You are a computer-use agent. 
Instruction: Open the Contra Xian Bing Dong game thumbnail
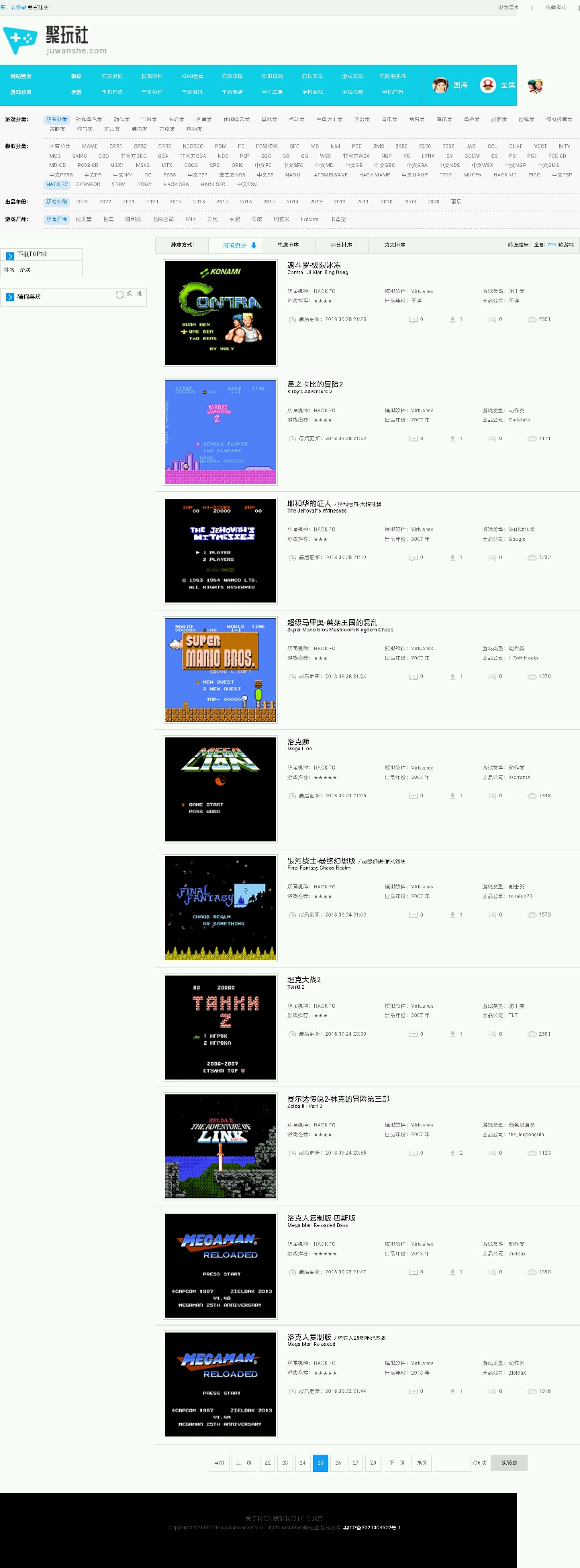[221, 313]
